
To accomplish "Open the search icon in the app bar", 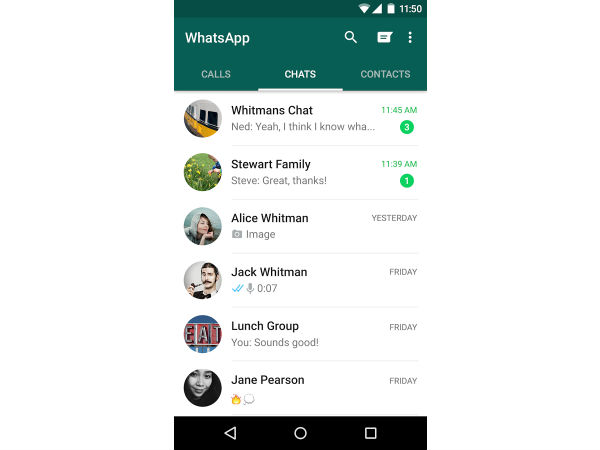I will click(351, 38).
